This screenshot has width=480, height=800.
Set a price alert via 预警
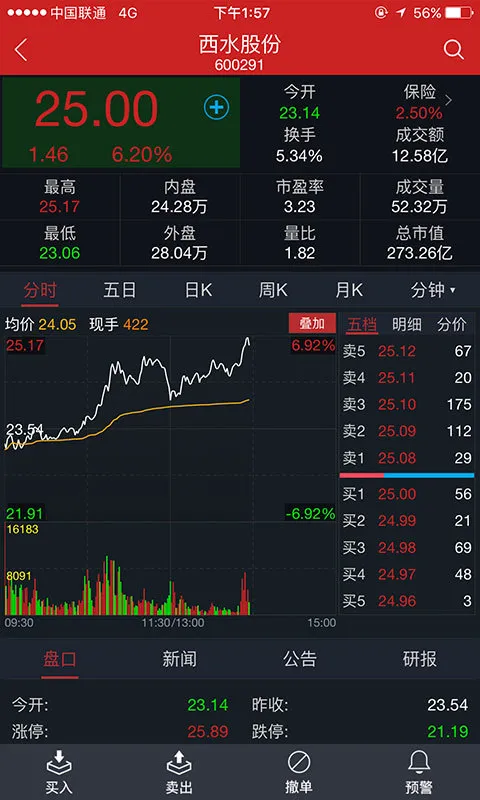419,772
